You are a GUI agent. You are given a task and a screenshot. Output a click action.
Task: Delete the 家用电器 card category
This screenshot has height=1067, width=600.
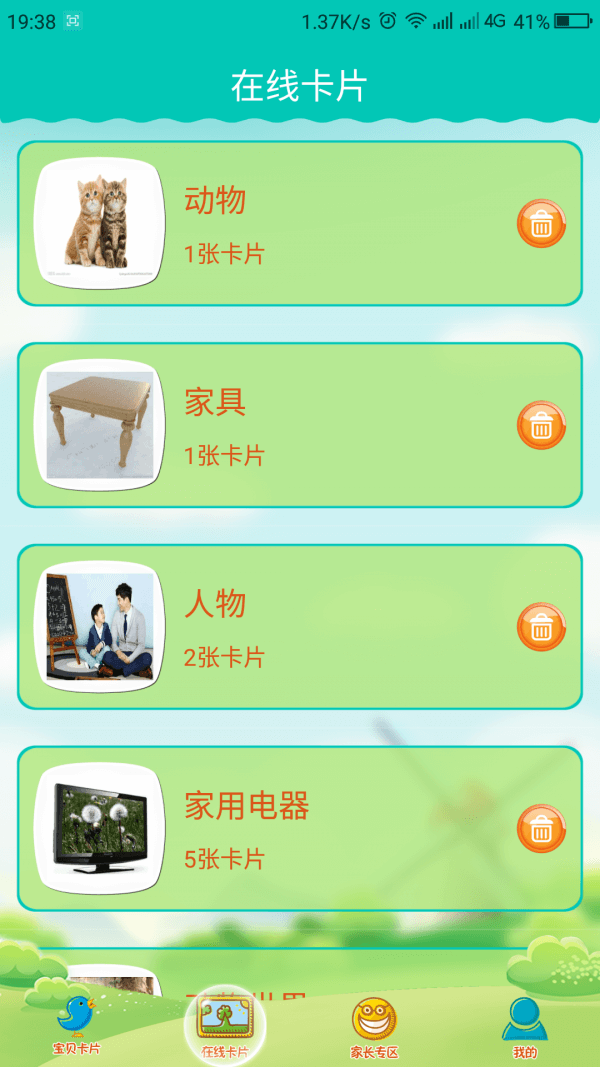point(541,829)
